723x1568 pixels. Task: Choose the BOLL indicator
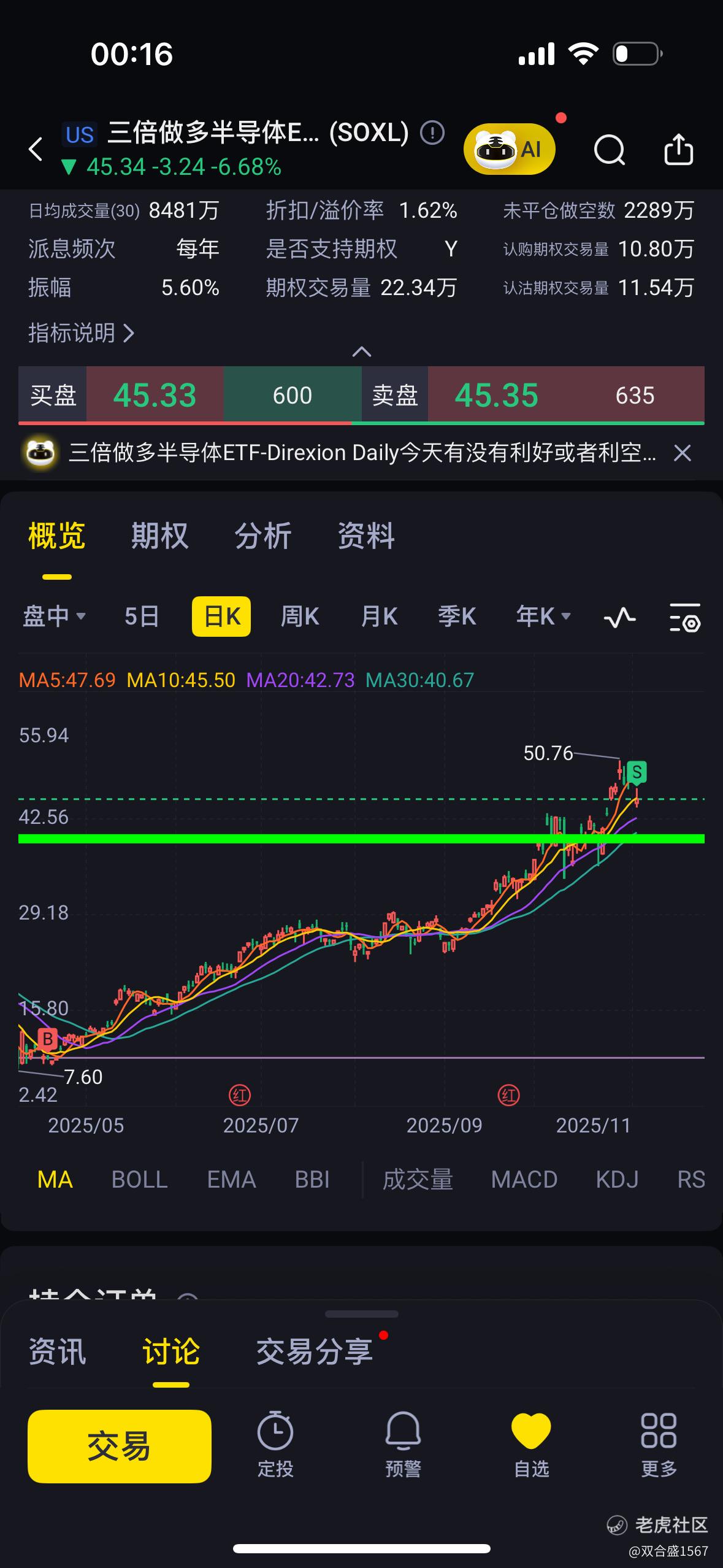[x=139, y=1180]
